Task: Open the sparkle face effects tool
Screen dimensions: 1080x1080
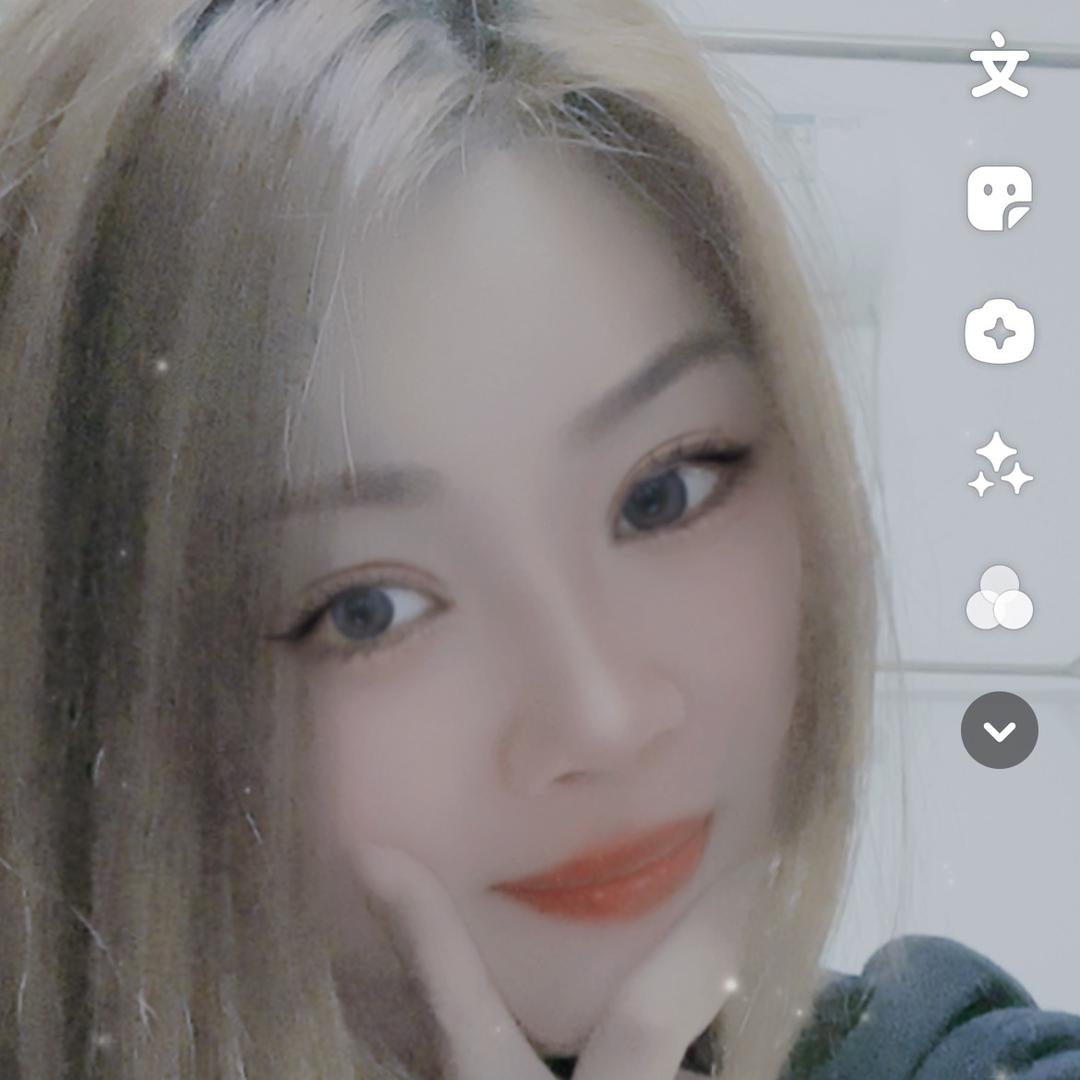Action: [999, 331]
